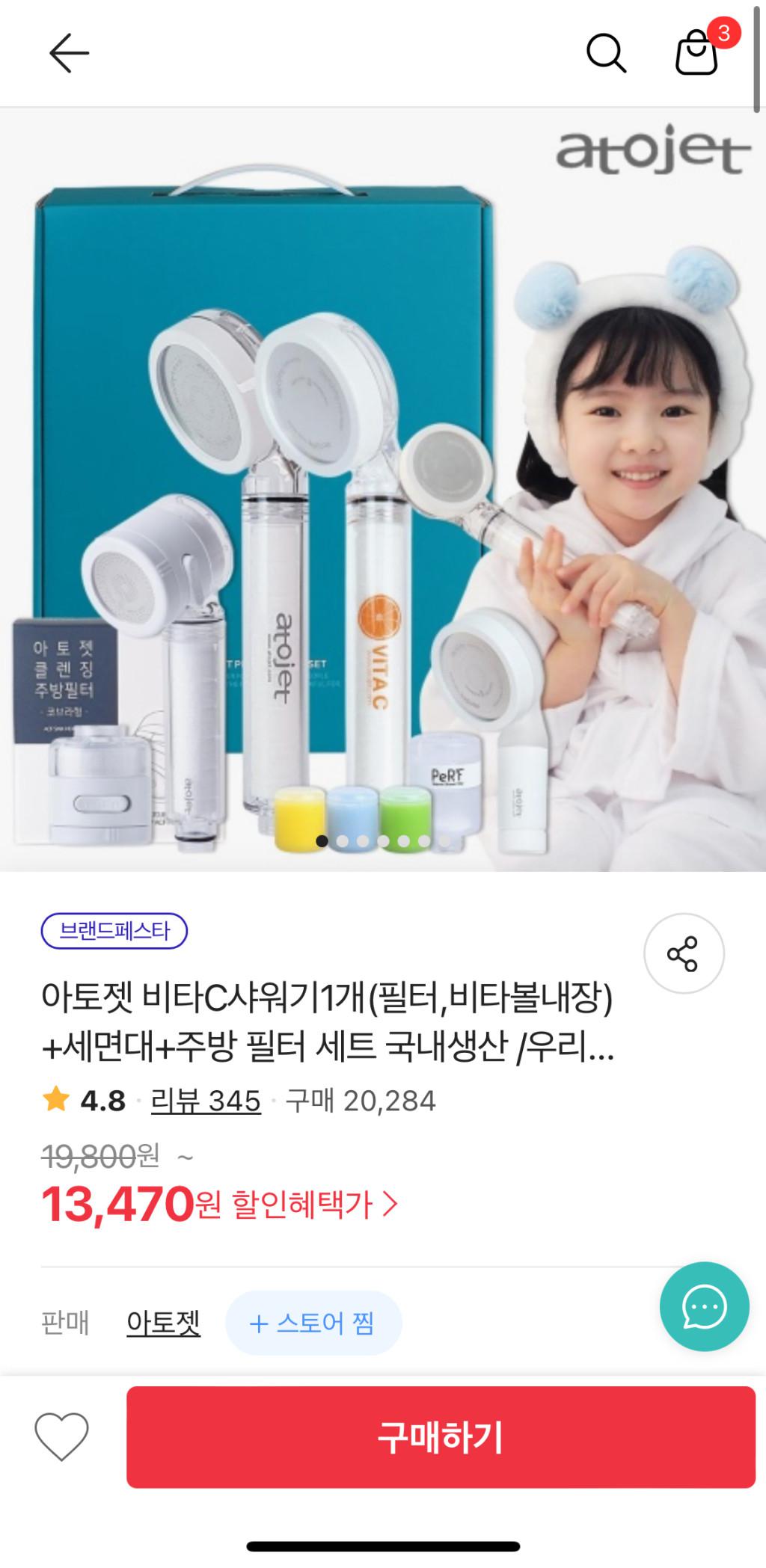Tap the + 스토어 찜 button

313,1323
